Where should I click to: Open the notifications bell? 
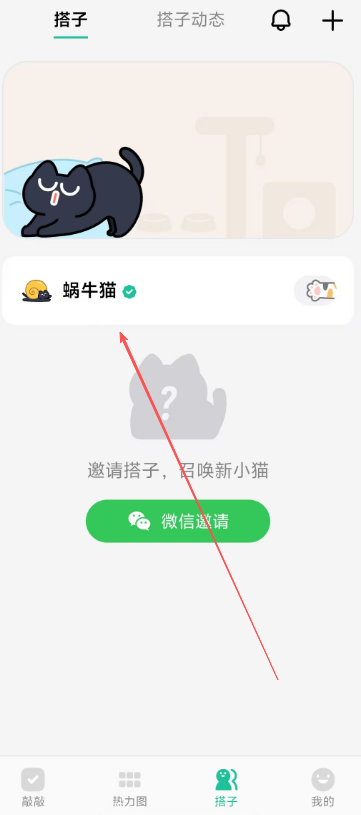click(x=280, y=21)
